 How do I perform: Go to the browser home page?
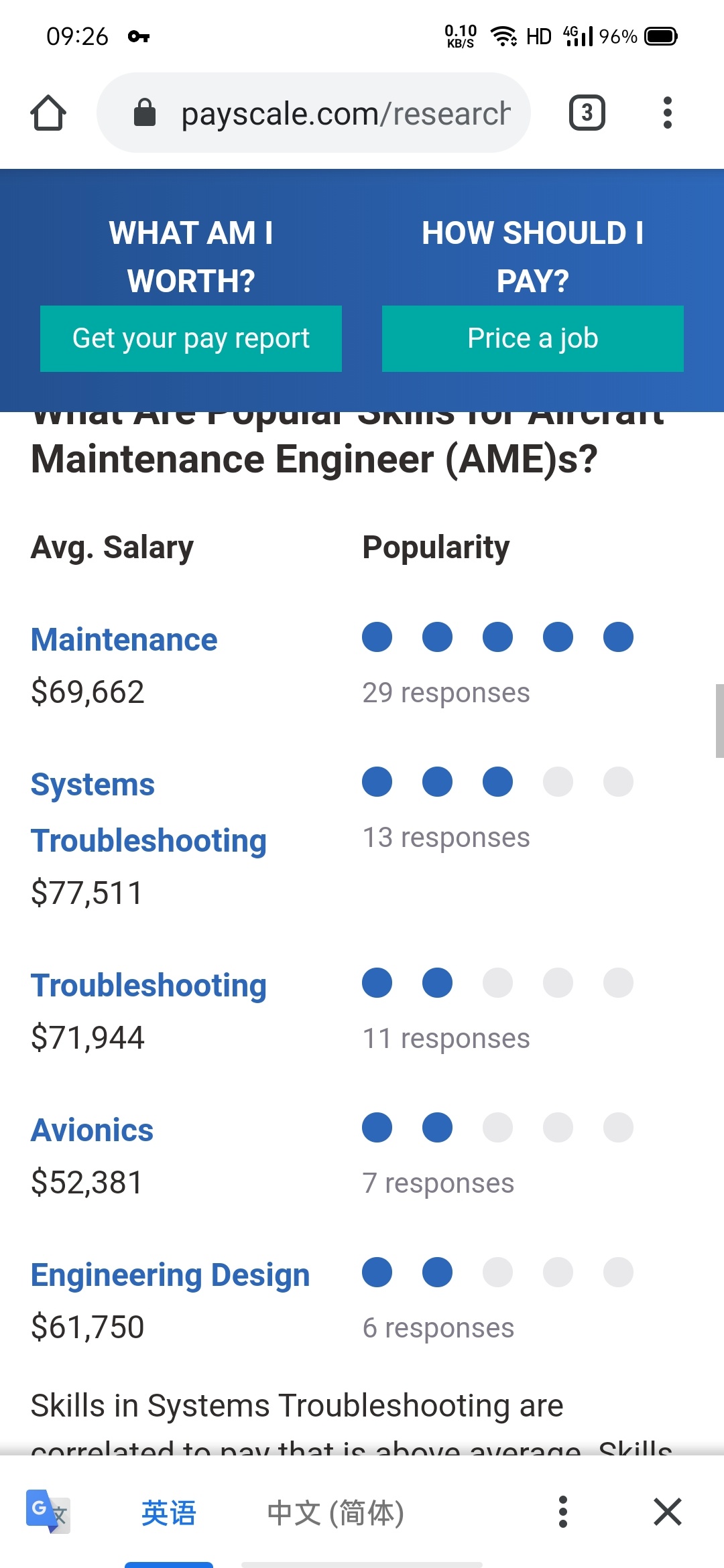pyautogui.click(x=48, y=113)
